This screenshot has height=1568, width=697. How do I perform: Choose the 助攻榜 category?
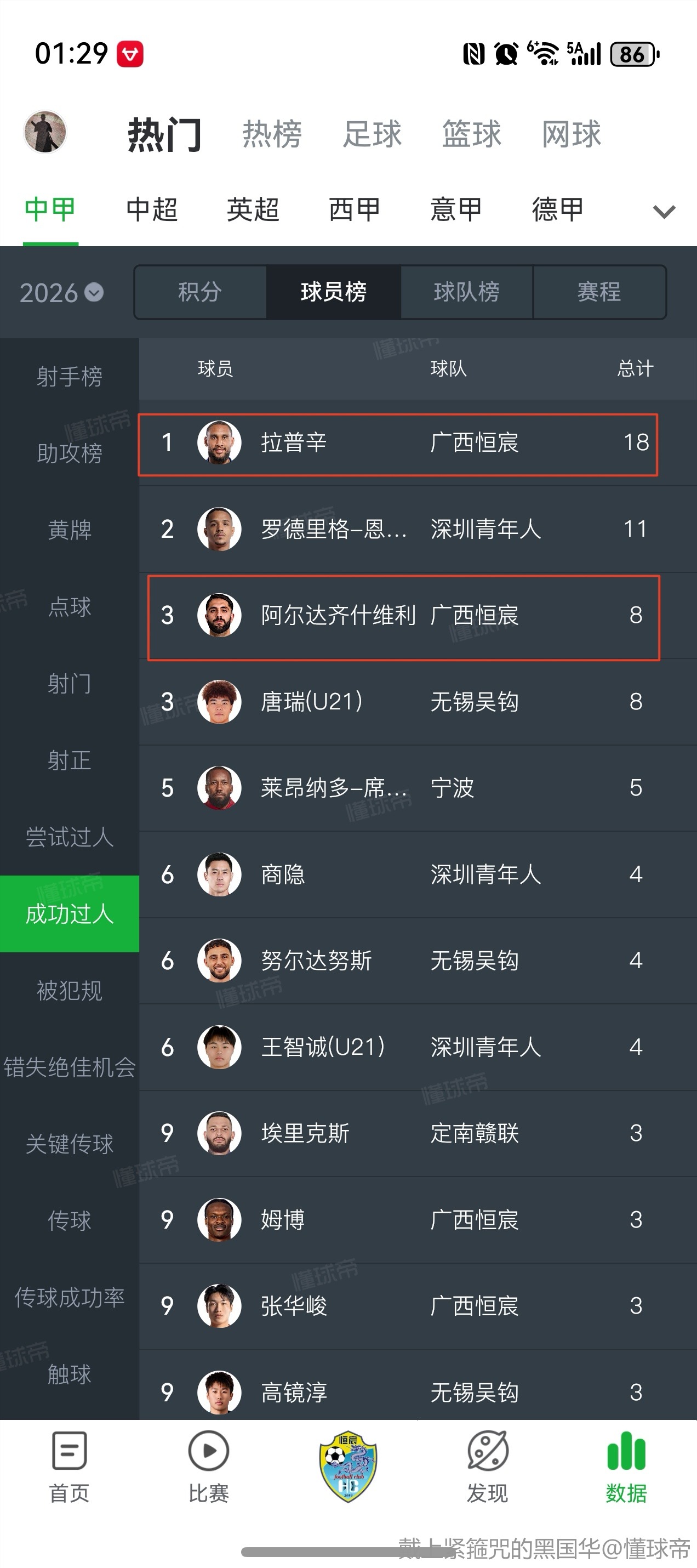pyautogui.click(x=70, y=453)
